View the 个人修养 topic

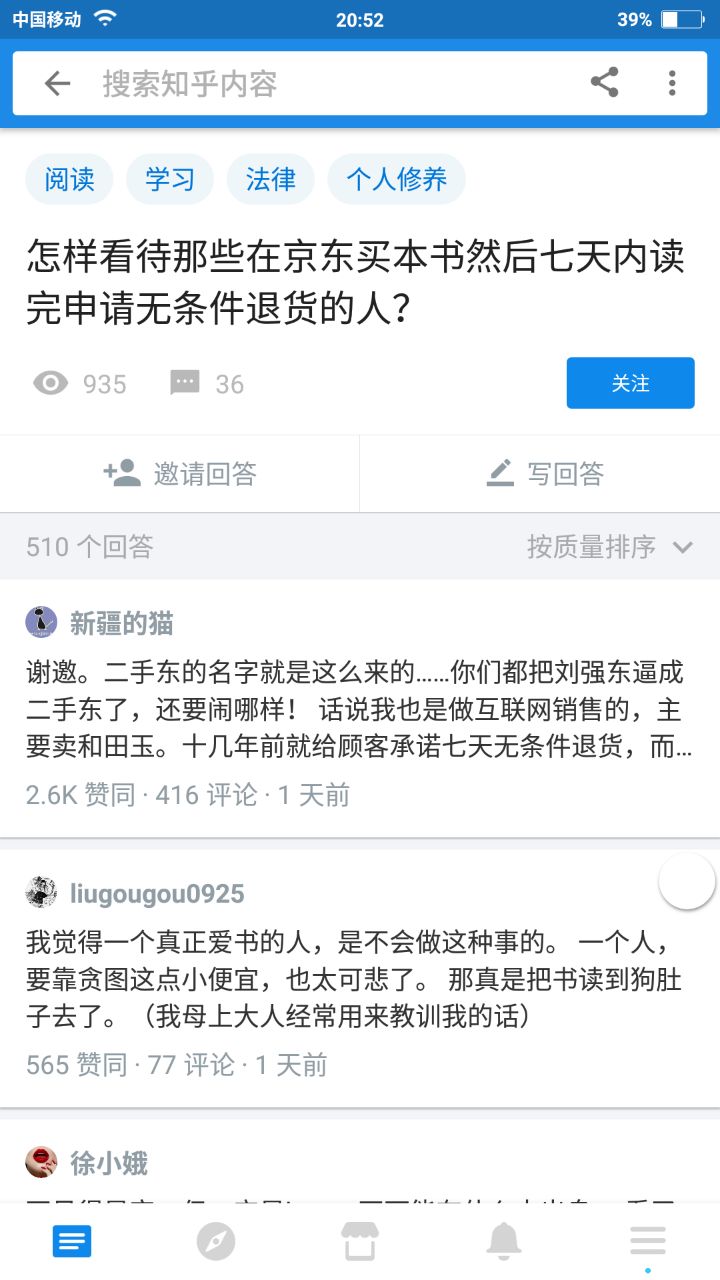click(396, 179)
